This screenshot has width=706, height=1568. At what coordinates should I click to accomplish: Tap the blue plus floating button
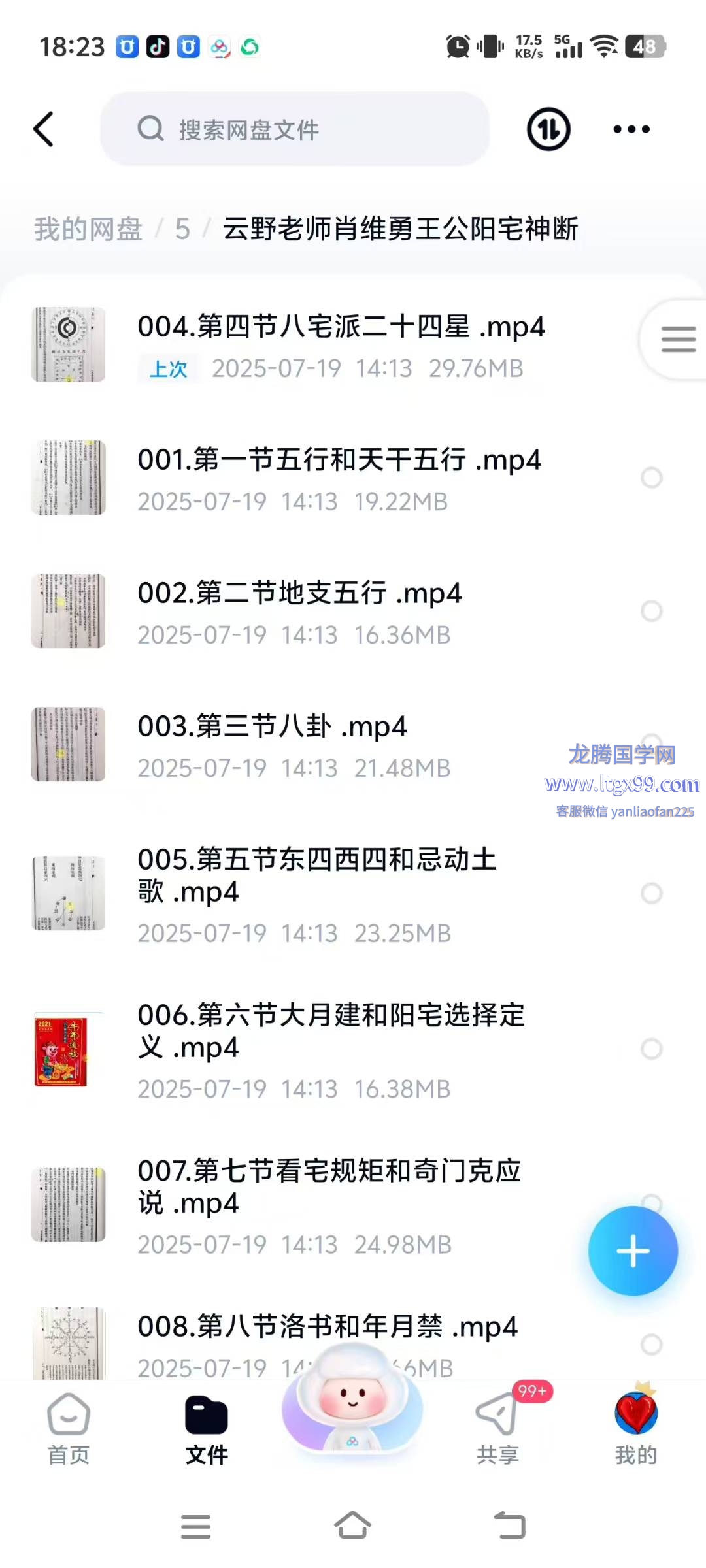(633, 1251)
